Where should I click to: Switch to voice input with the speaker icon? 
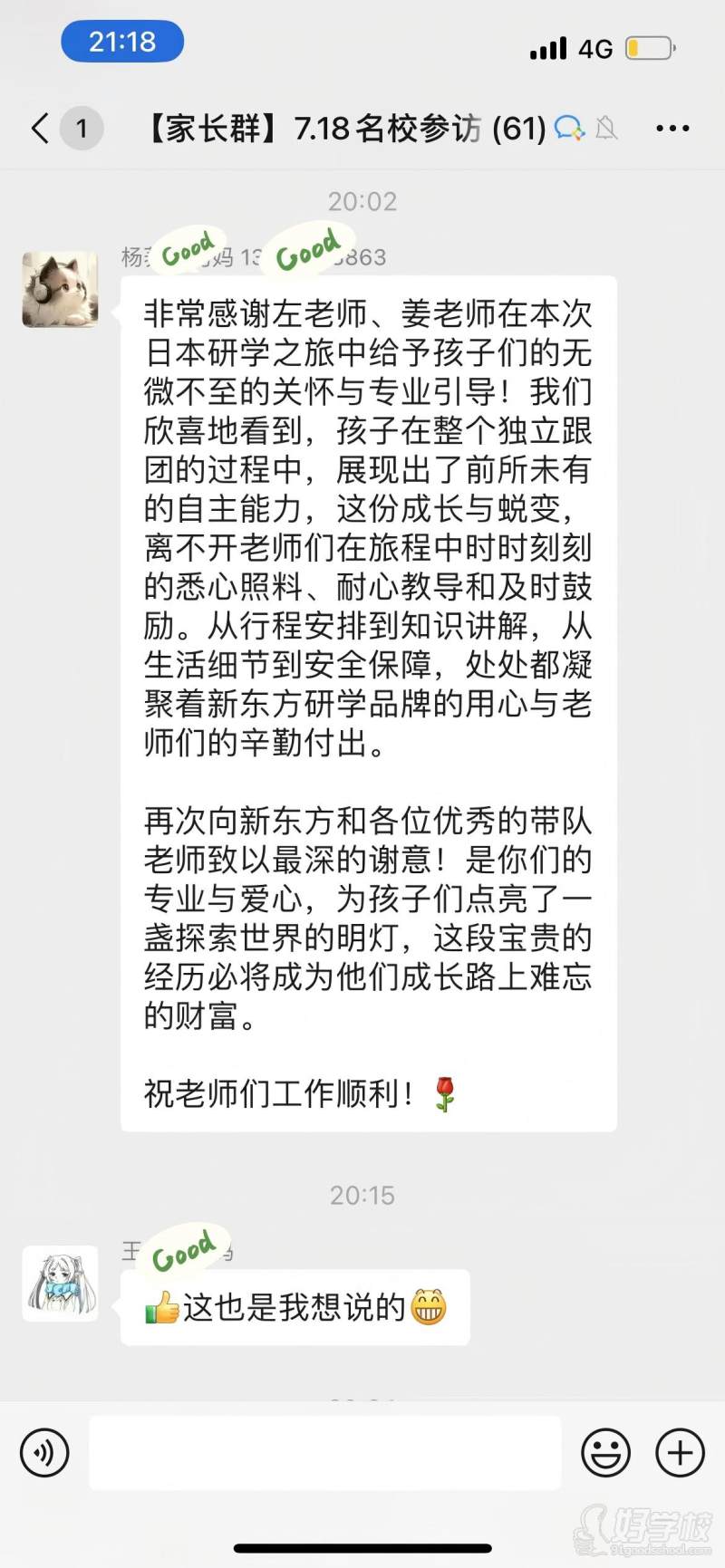43,1453
